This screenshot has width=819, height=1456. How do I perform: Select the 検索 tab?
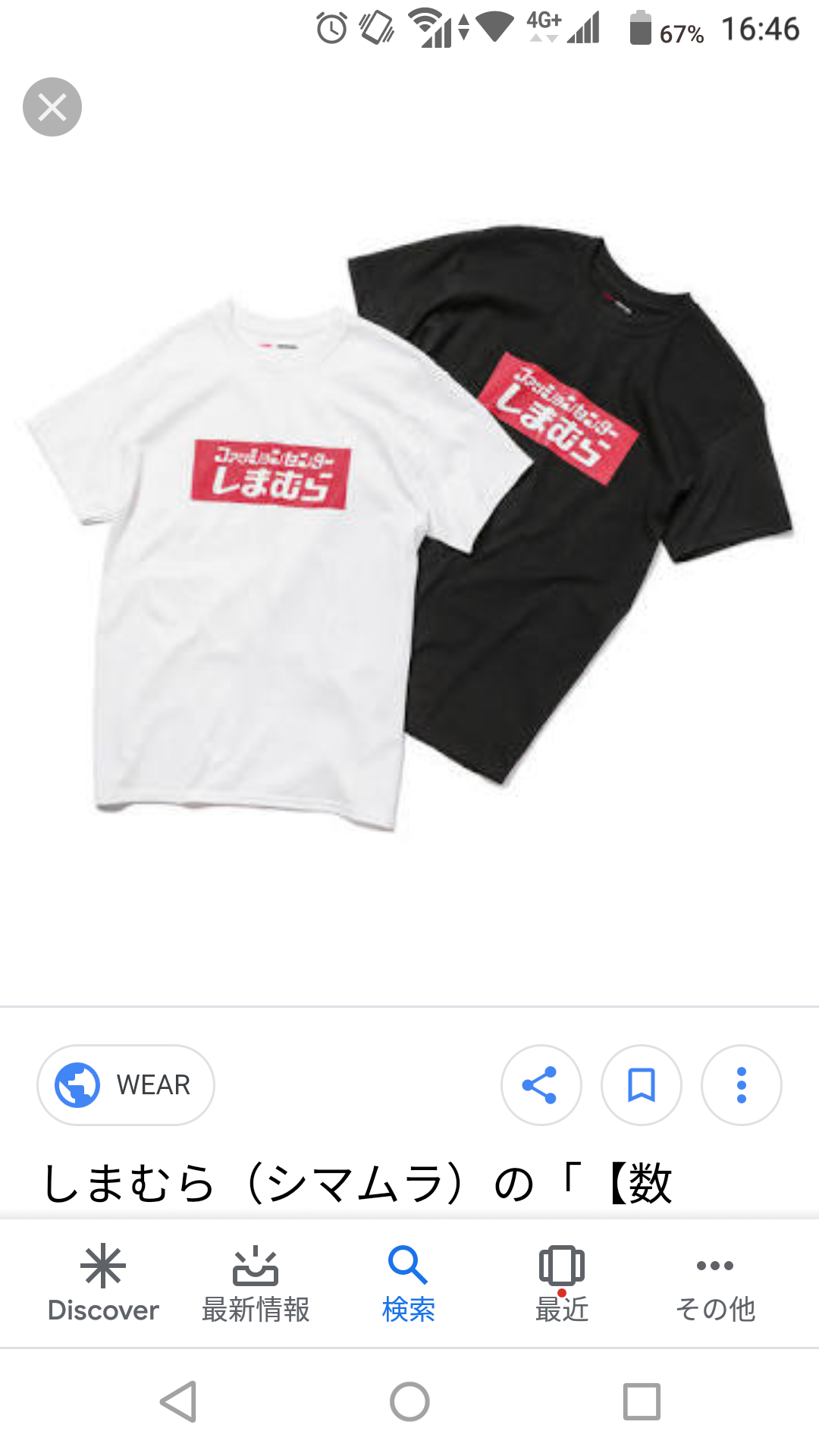[x=409, y=1284]
